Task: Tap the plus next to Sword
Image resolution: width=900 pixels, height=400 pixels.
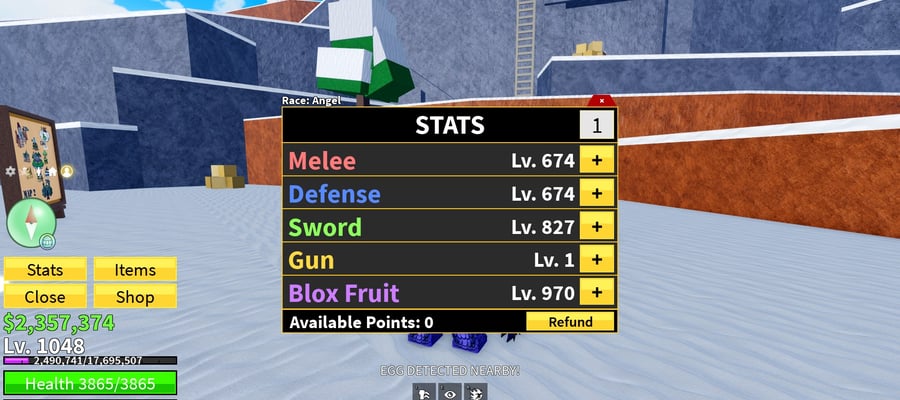Action: (597, 227)
